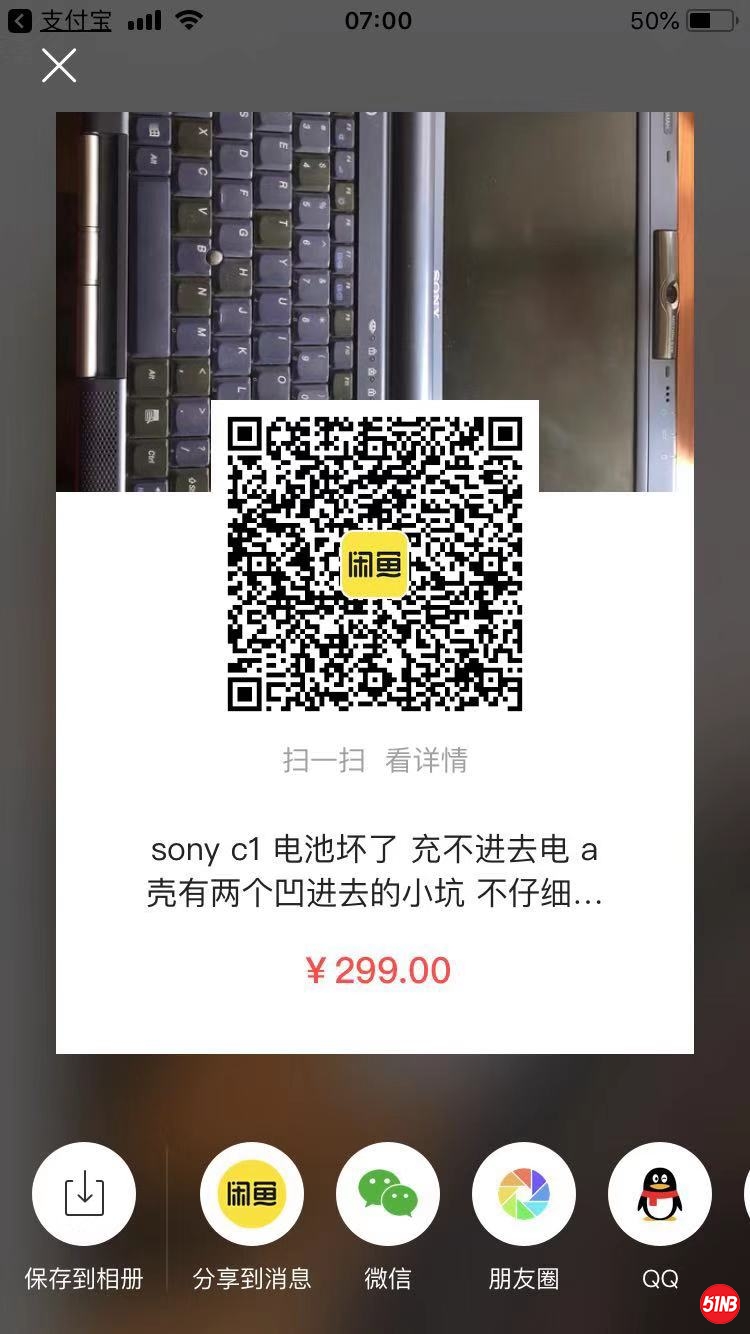Return to Alipay via status bar

(x=60, y=20)
